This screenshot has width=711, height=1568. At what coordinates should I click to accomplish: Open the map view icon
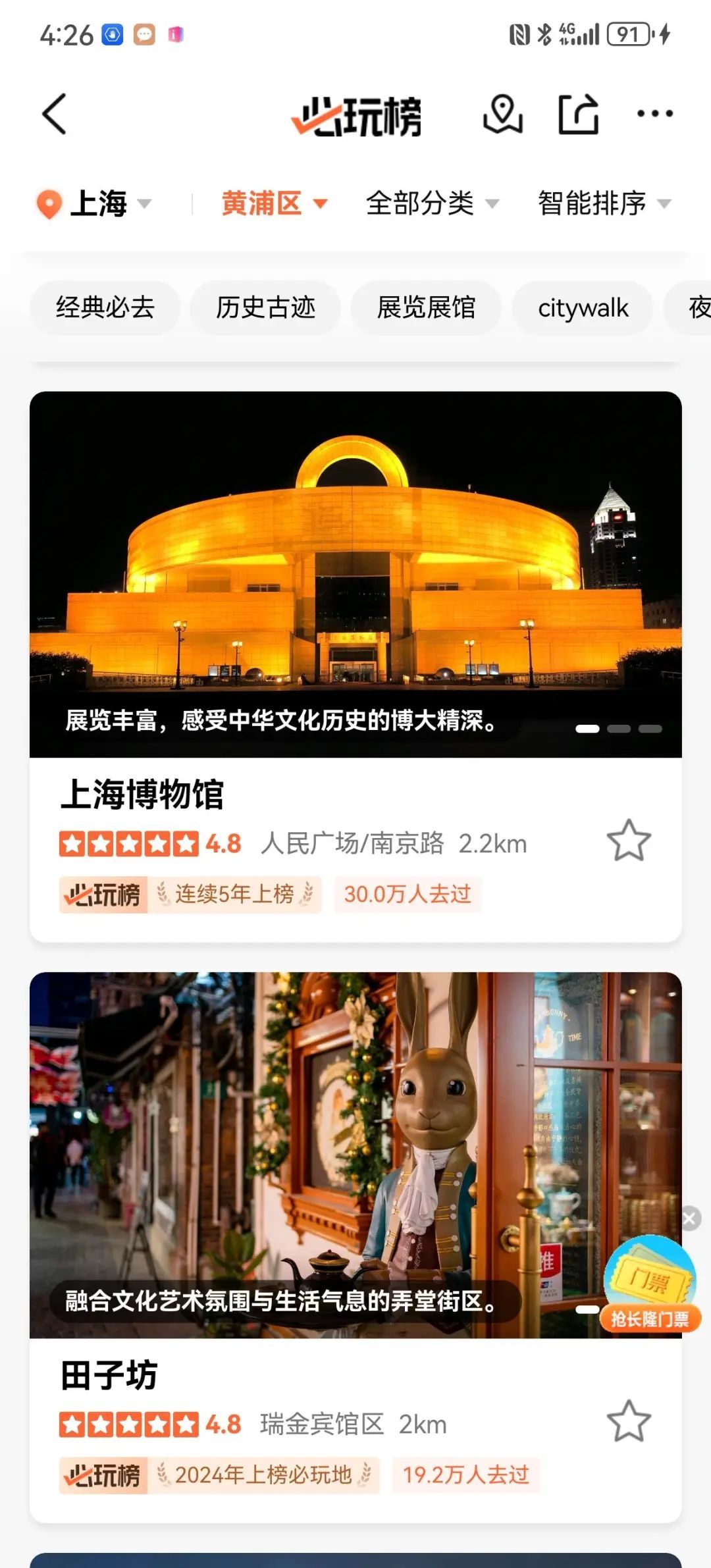(x=503, y=115)
